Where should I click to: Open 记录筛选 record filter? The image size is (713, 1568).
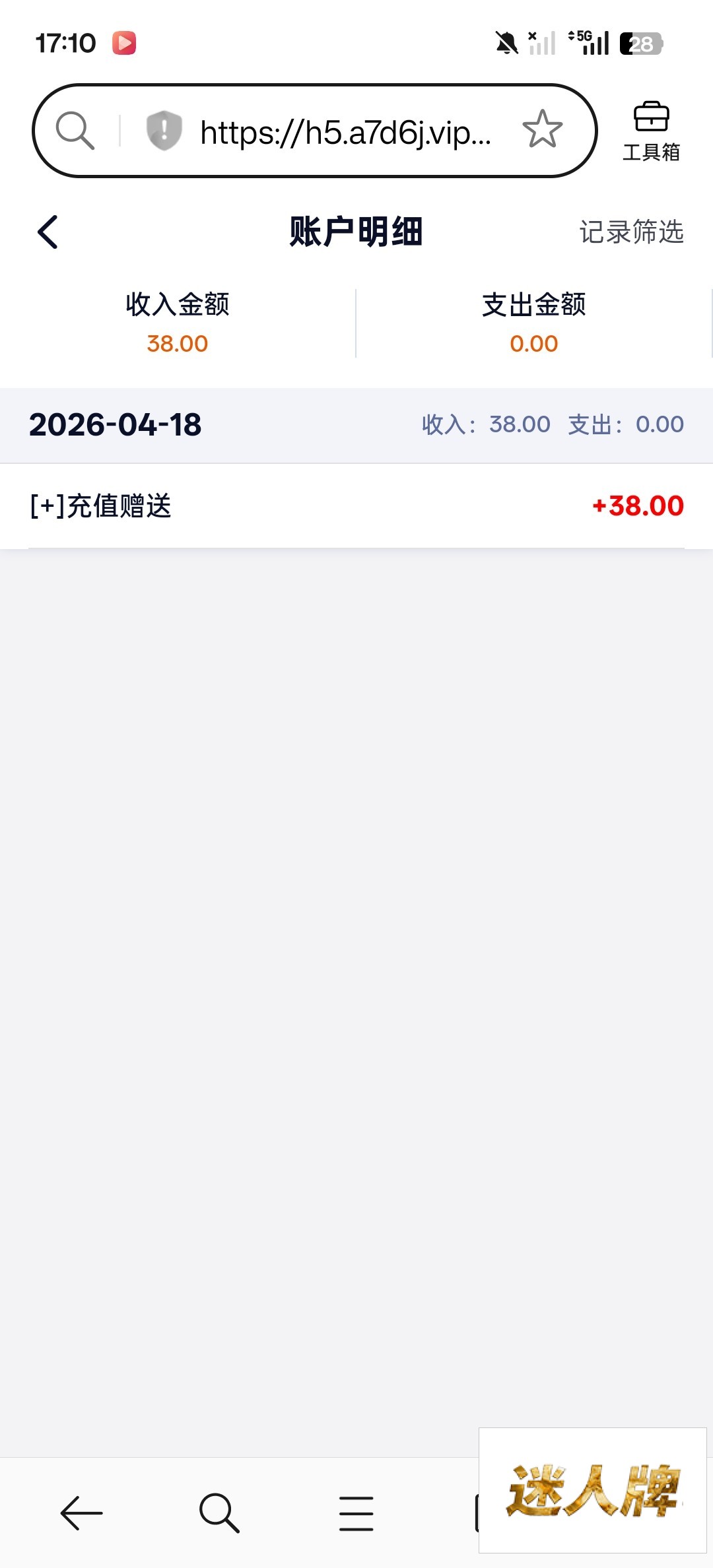coord(631,232)
